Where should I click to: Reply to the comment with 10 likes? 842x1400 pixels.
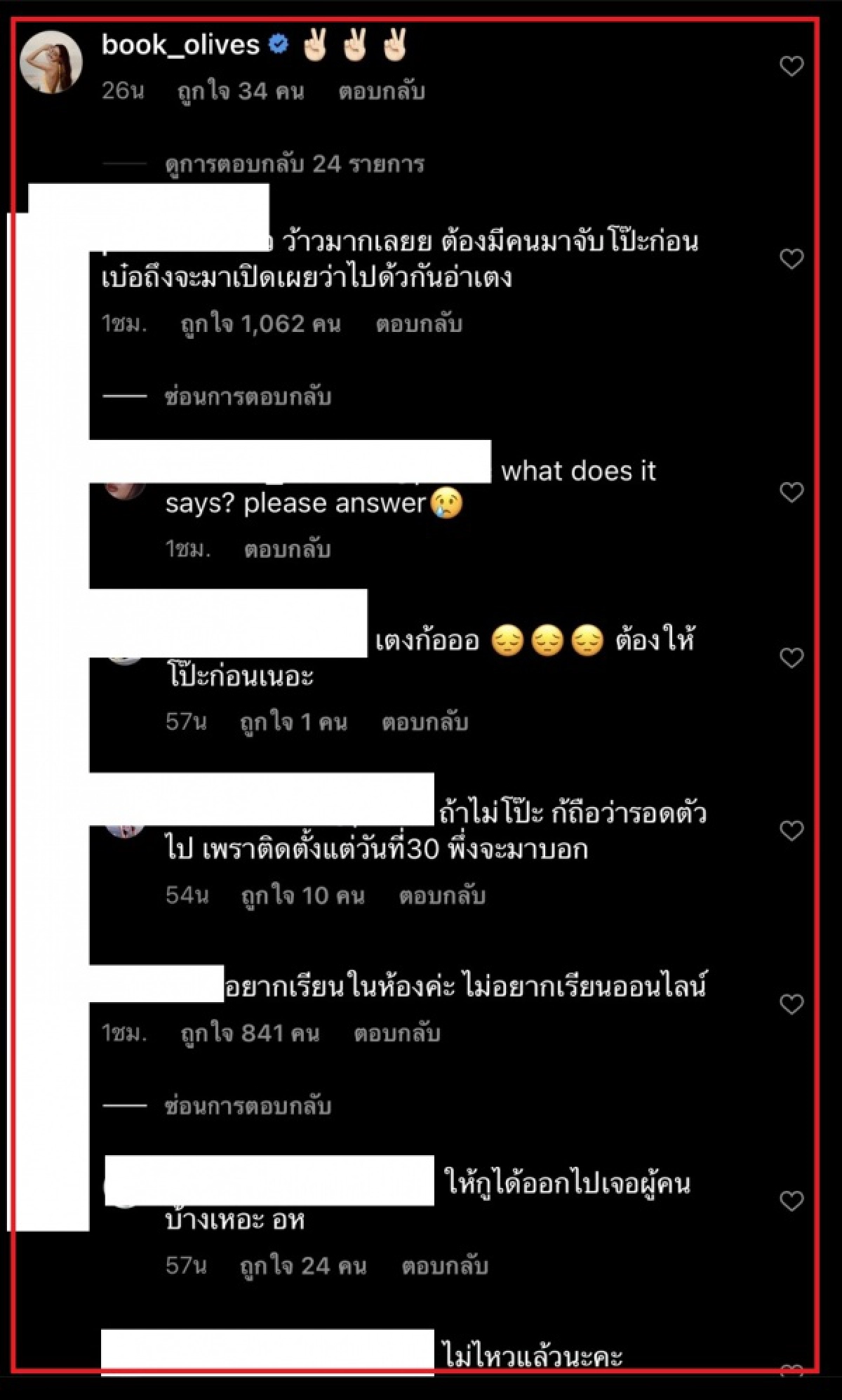pyautogui.click(x=442, y=896)
